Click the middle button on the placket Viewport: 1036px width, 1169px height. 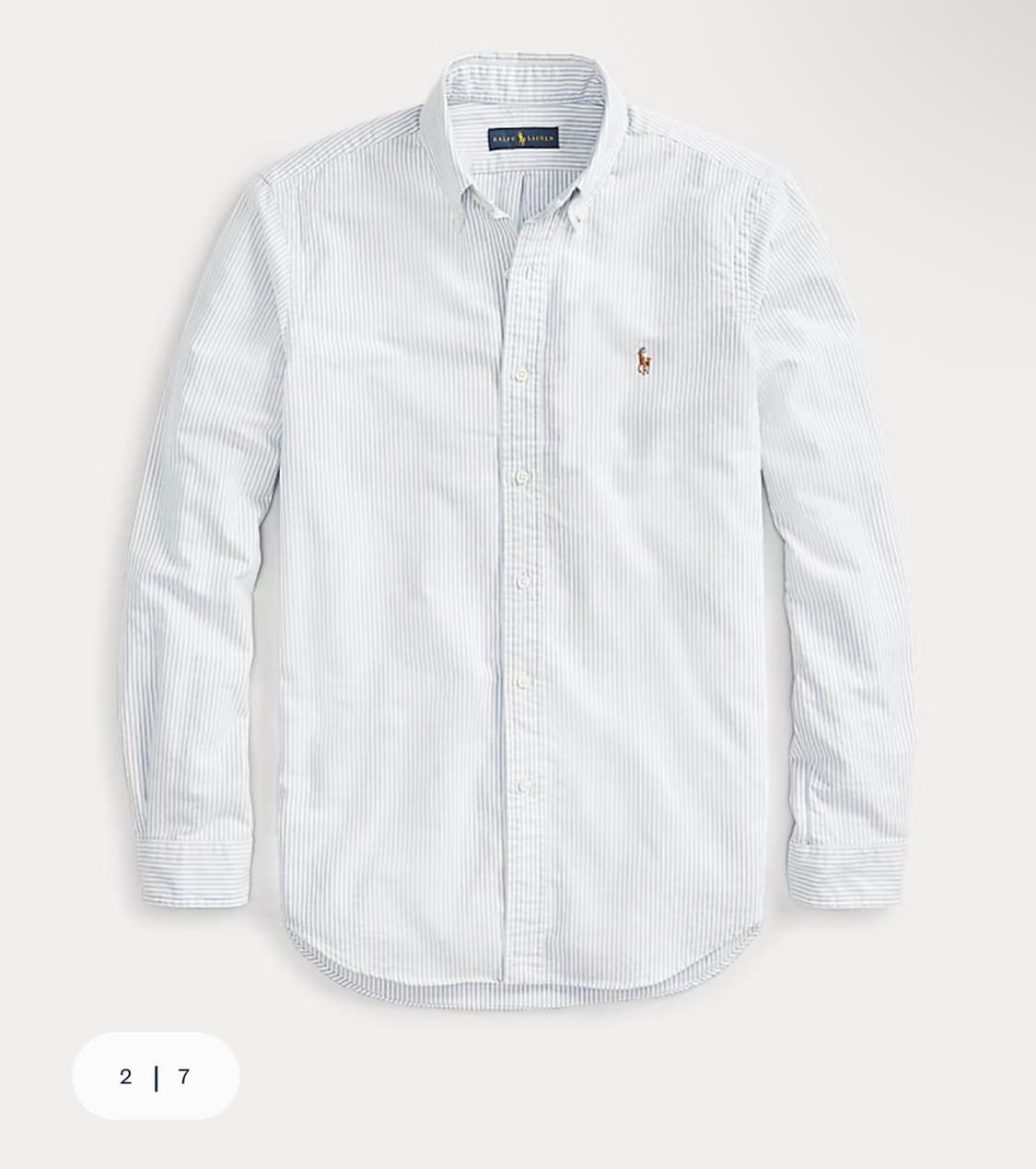coord(524,580)
